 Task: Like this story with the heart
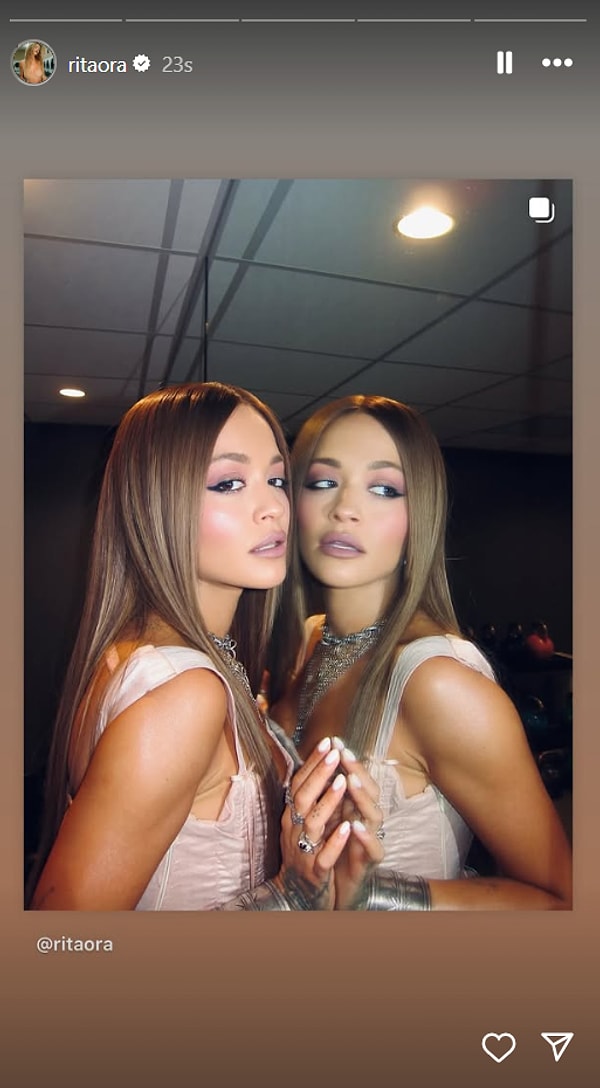[498, 1047]
